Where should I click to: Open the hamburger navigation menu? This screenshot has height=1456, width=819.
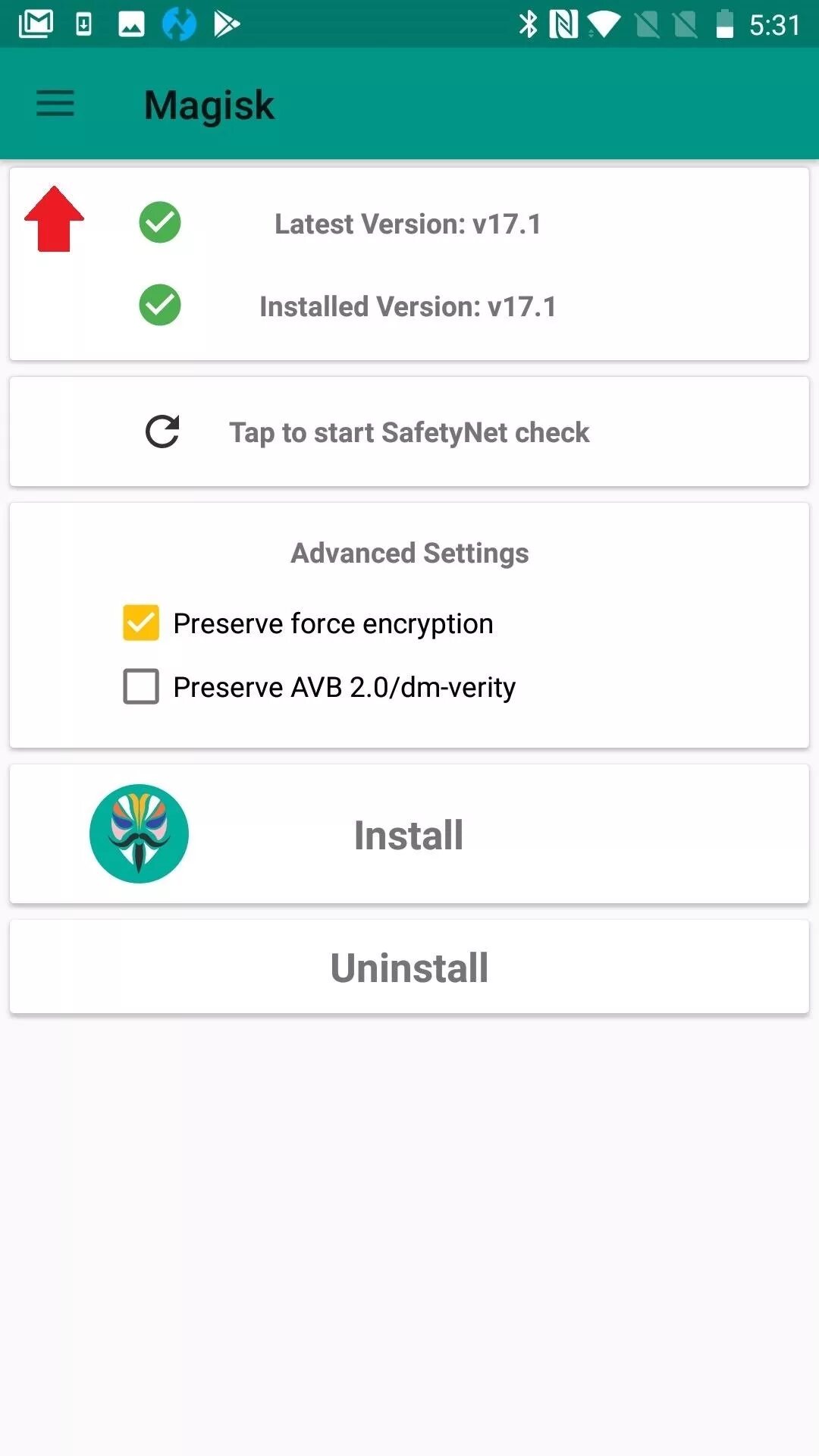point(55,104)
